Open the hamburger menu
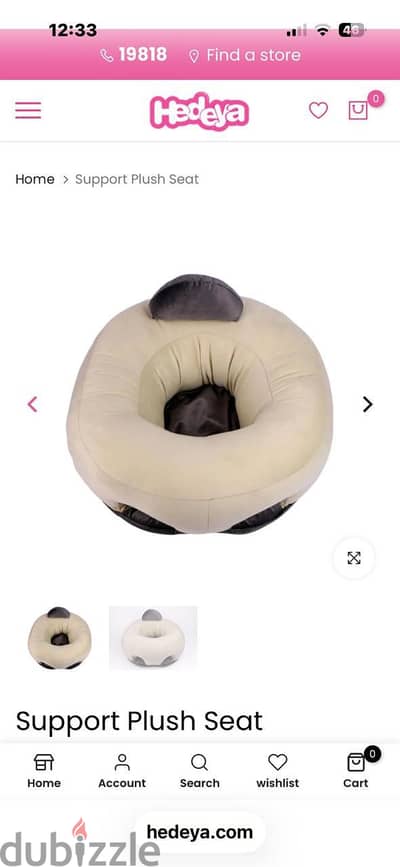The width and height of the screenshot is (400, 867). coord(28,110)
